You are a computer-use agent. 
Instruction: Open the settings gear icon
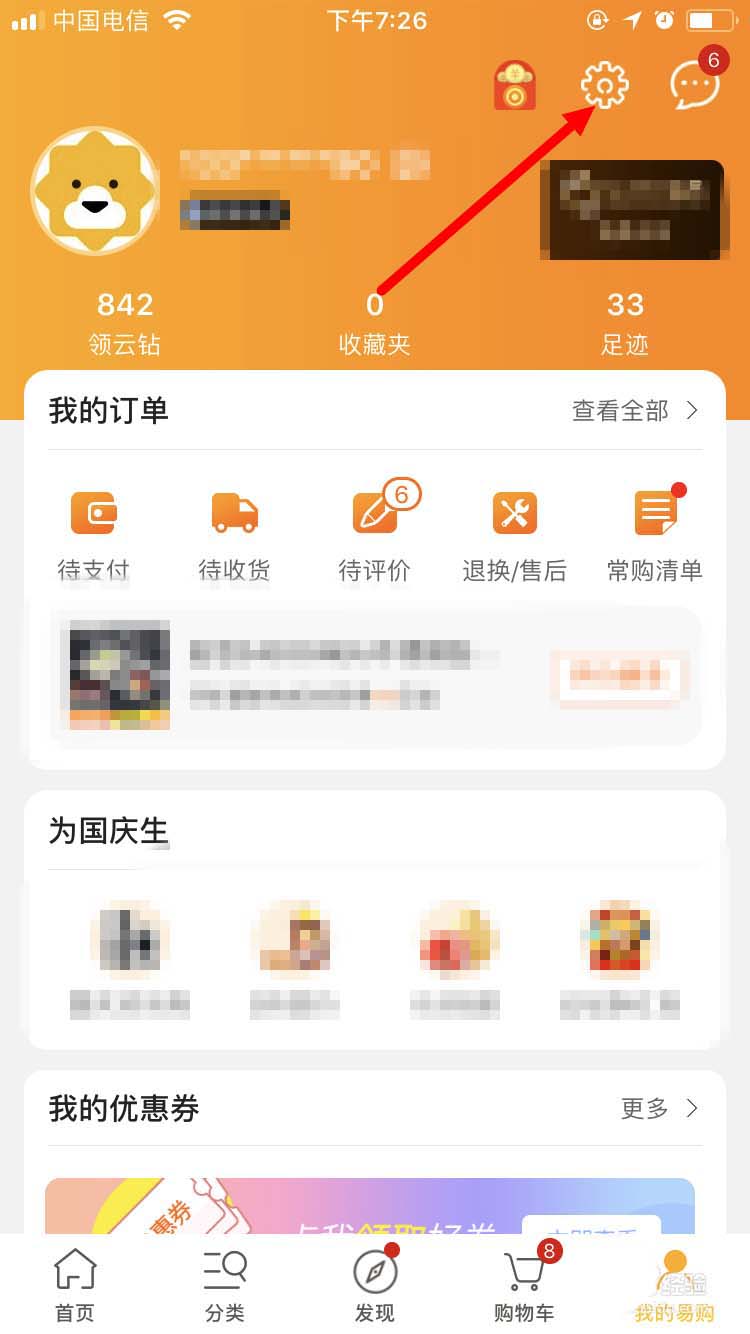(605, 85)
